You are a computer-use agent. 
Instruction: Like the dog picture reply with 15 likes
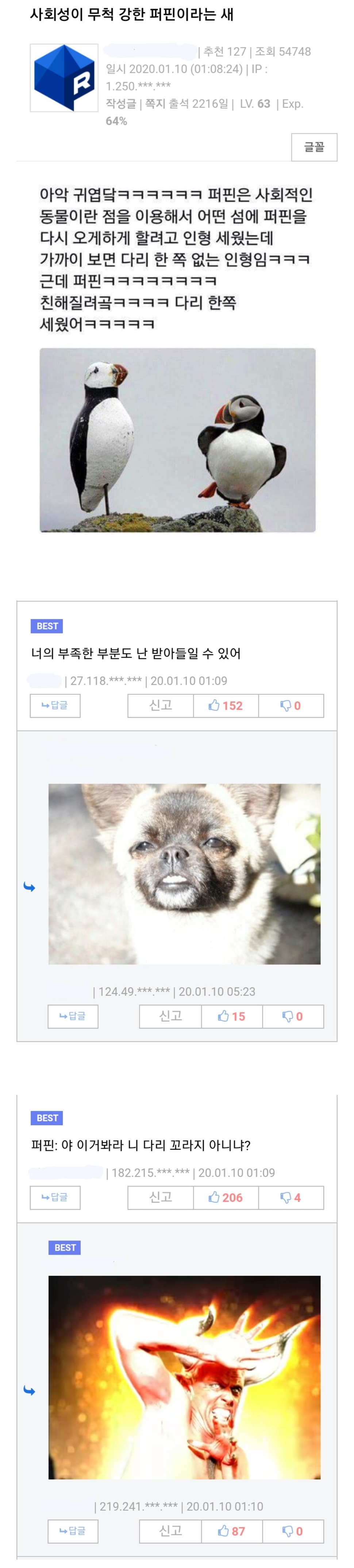(231, 1016)
